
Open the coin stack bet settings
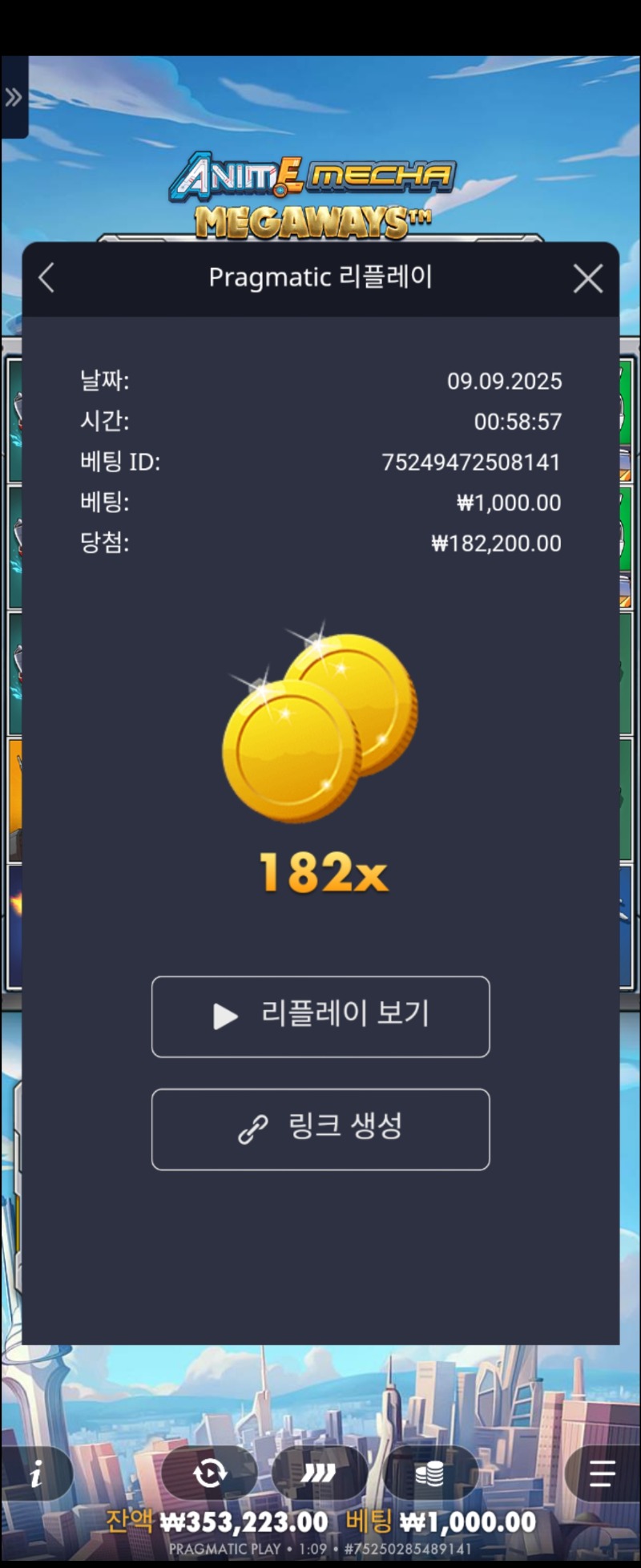[430, 1473]
